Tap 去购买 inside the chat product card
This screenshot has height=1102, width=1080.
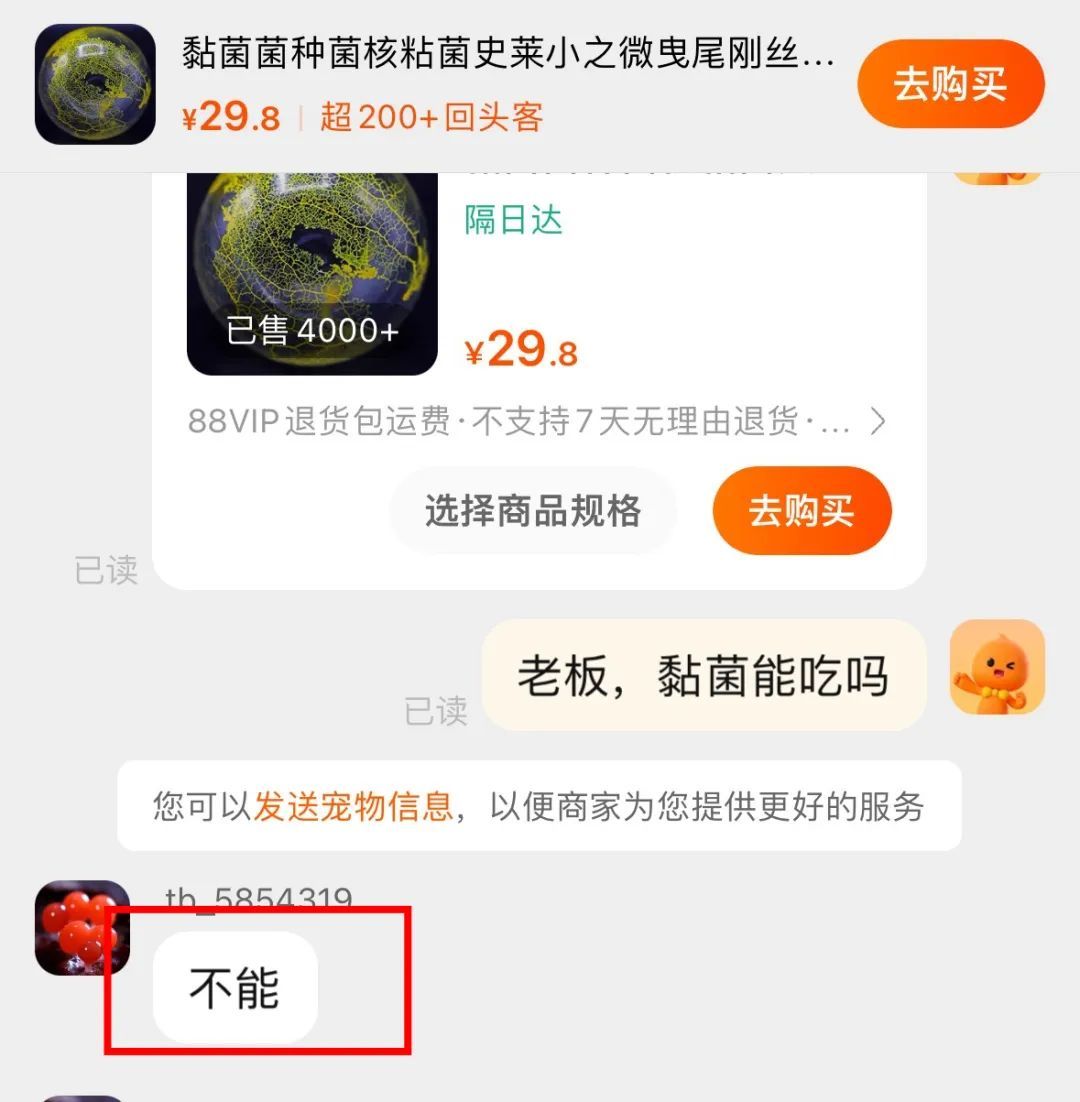point(801,511)
